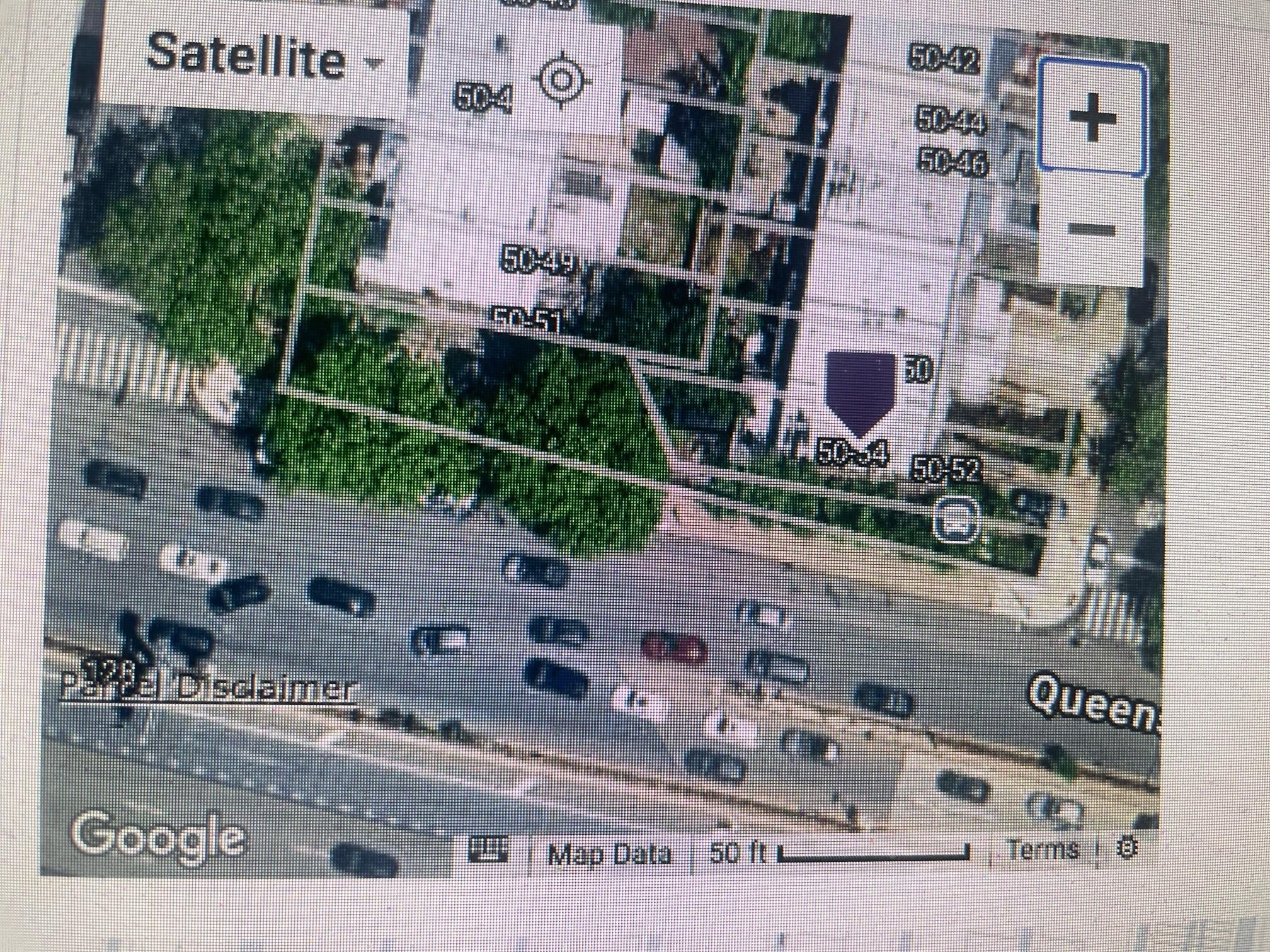The width and height of the screenshot is (1270, 952).
Task: Open the Terms link
Action: point(1043,850)
